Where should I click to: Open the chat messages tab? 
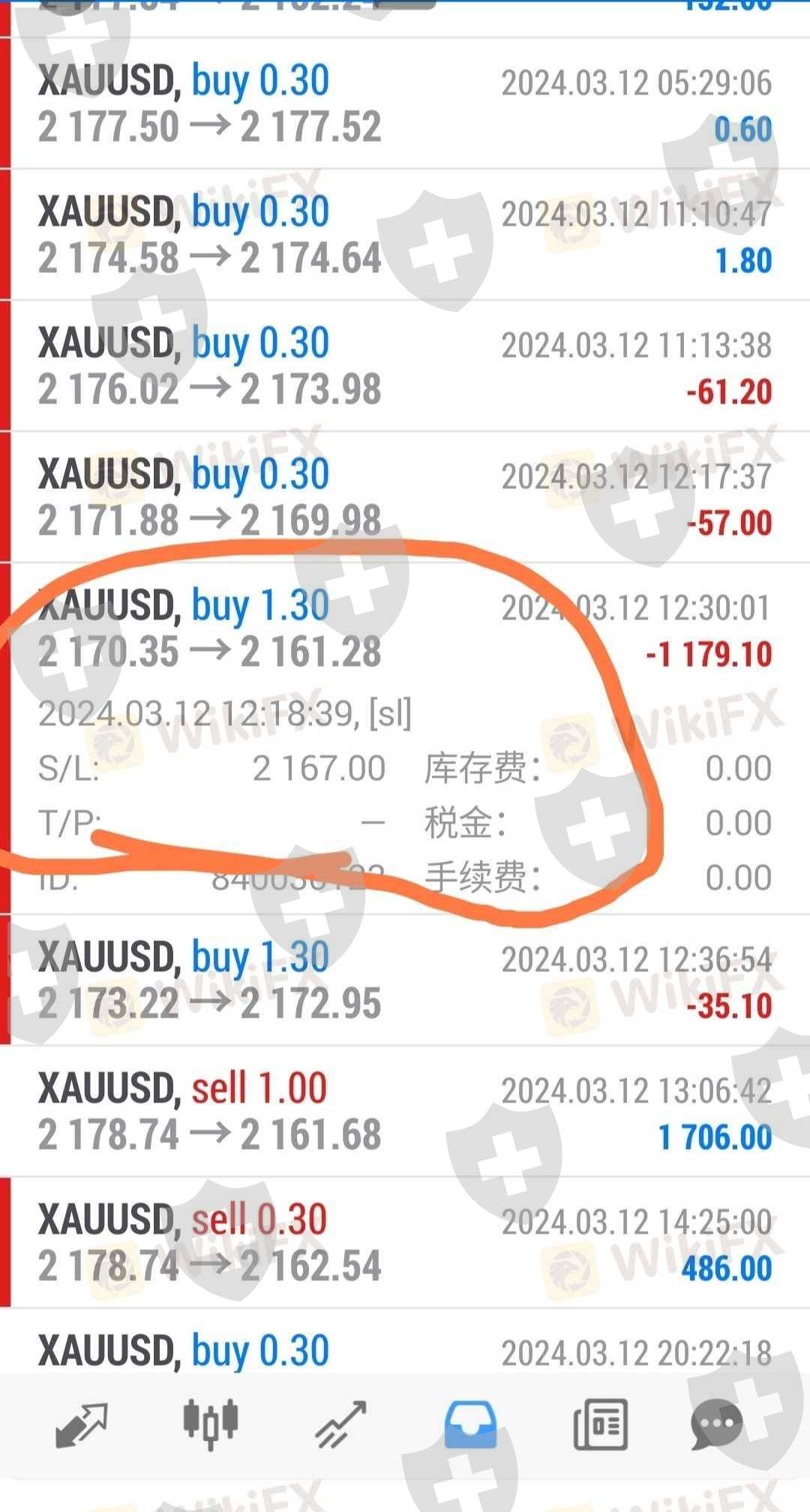point(716,1424)
